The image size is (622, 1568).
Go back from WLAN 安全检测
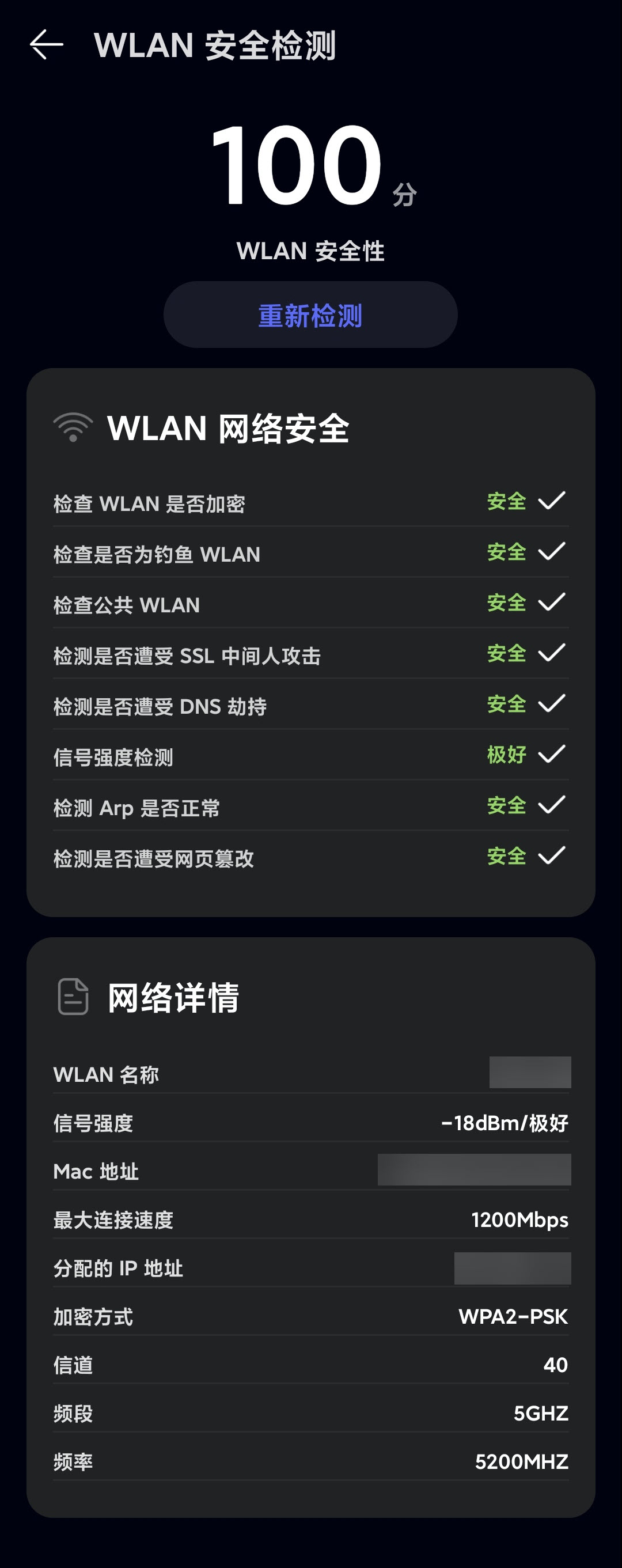pyautogui.click(x=46, y=45)
